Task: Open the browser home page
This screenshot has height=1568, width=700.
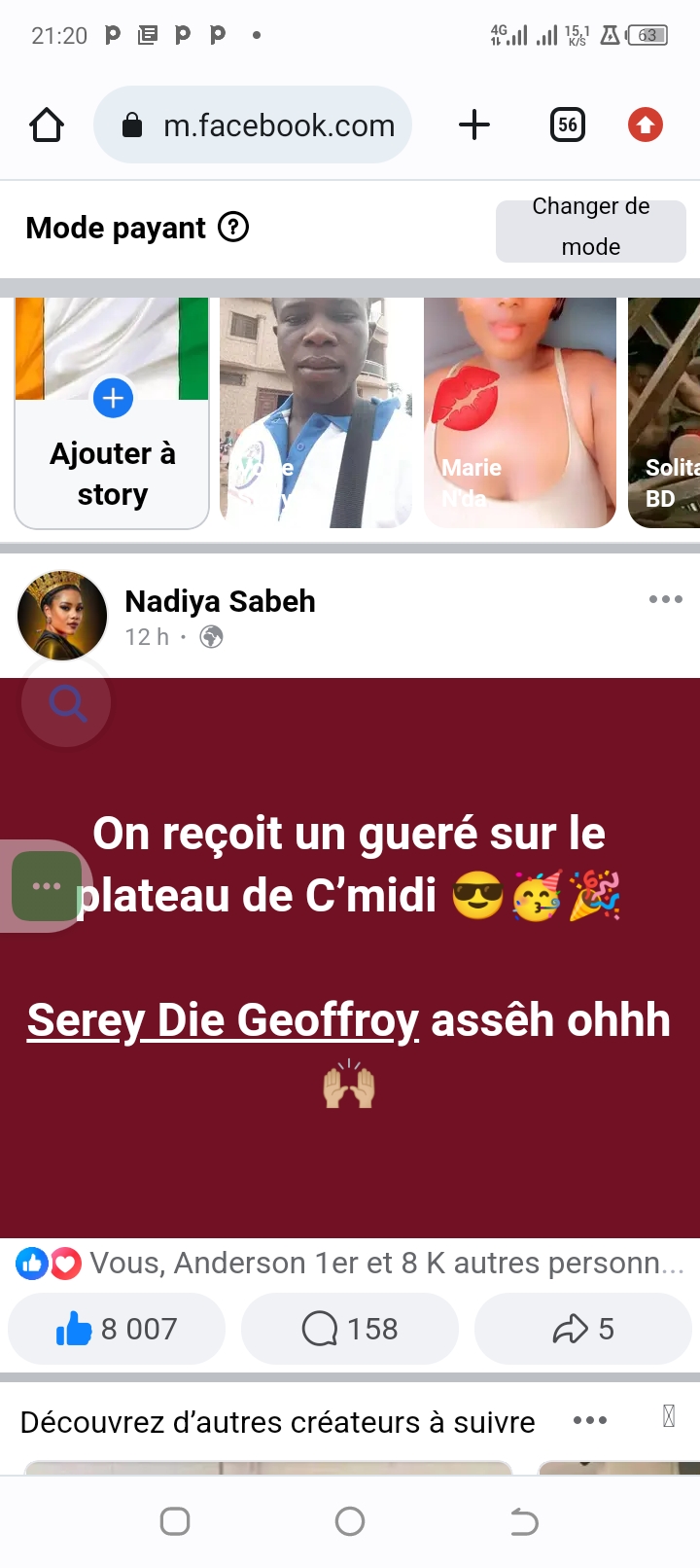Action: [47, 125]
